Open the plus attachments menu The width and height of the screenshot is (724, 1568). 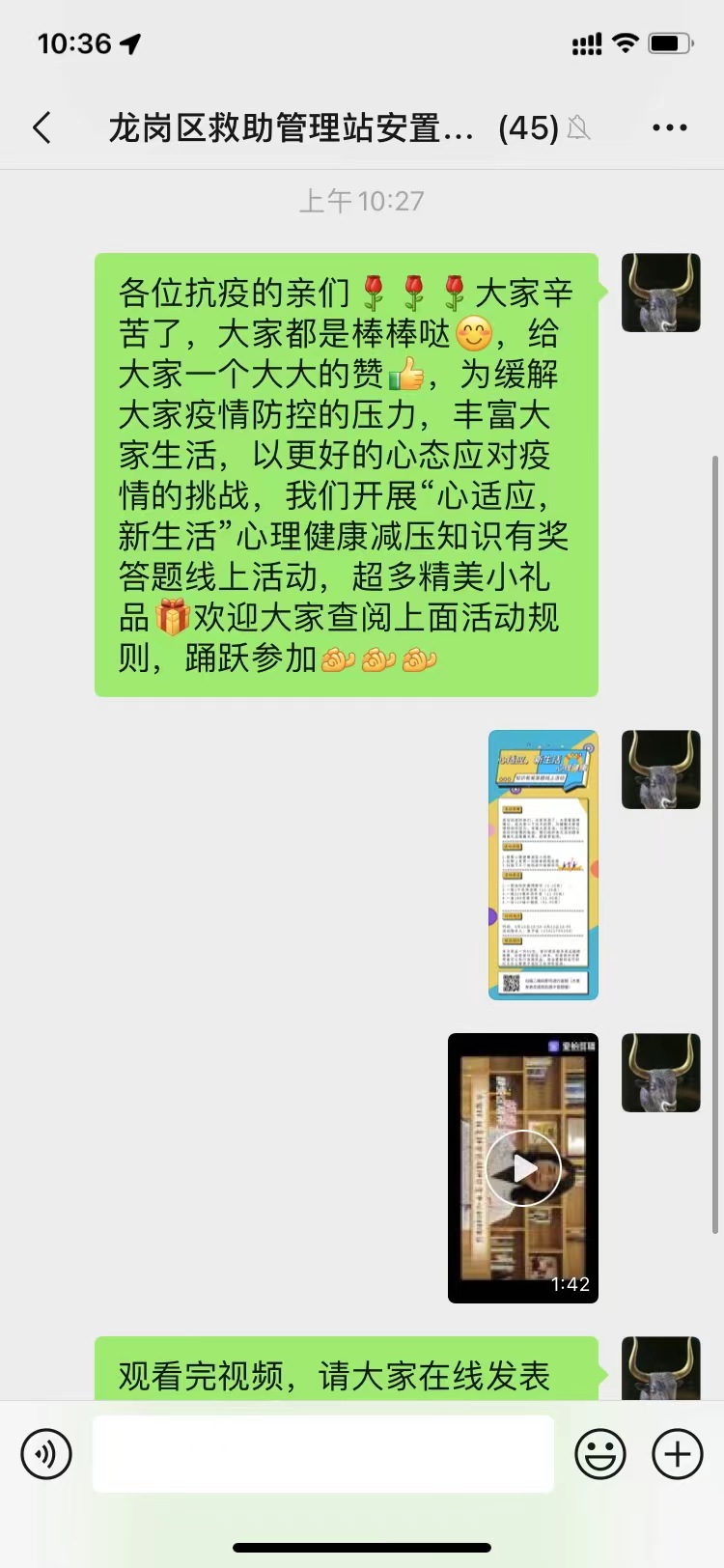[x=678, y=1453]
